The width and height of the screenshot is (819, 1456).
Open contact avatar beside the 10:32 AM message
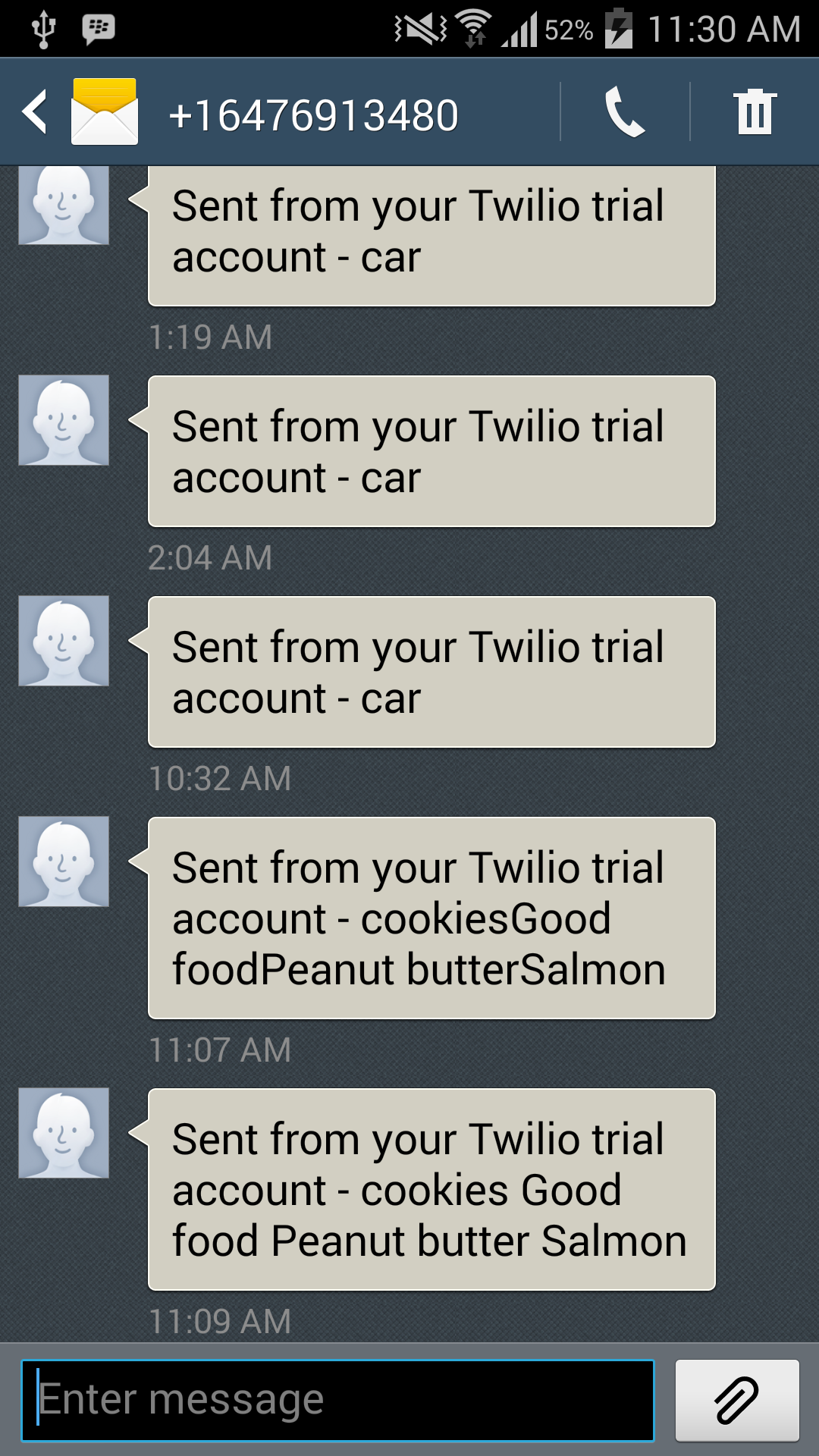[64, 641]
